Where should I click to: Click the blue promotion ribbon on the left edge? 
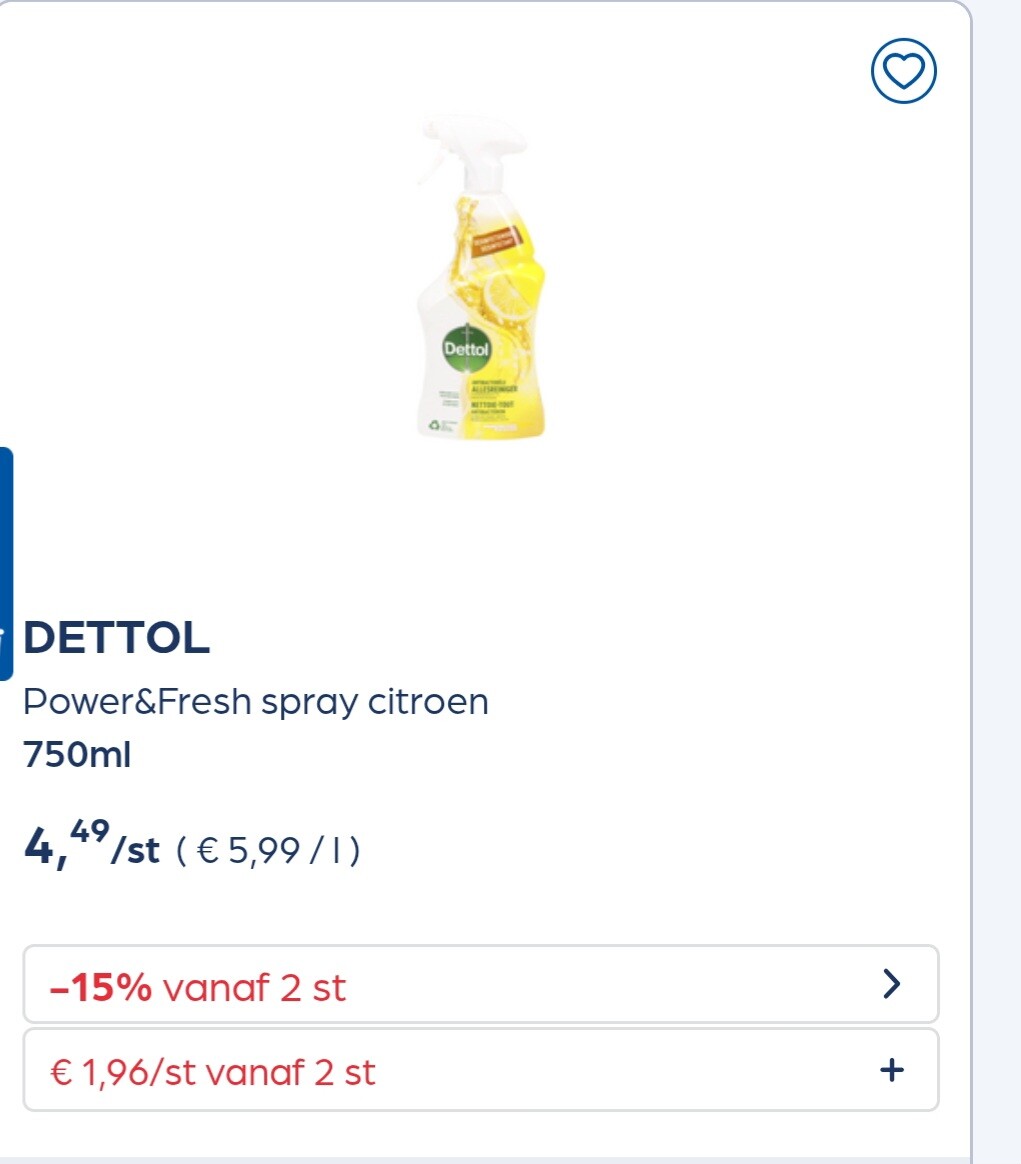click(6, 560)
